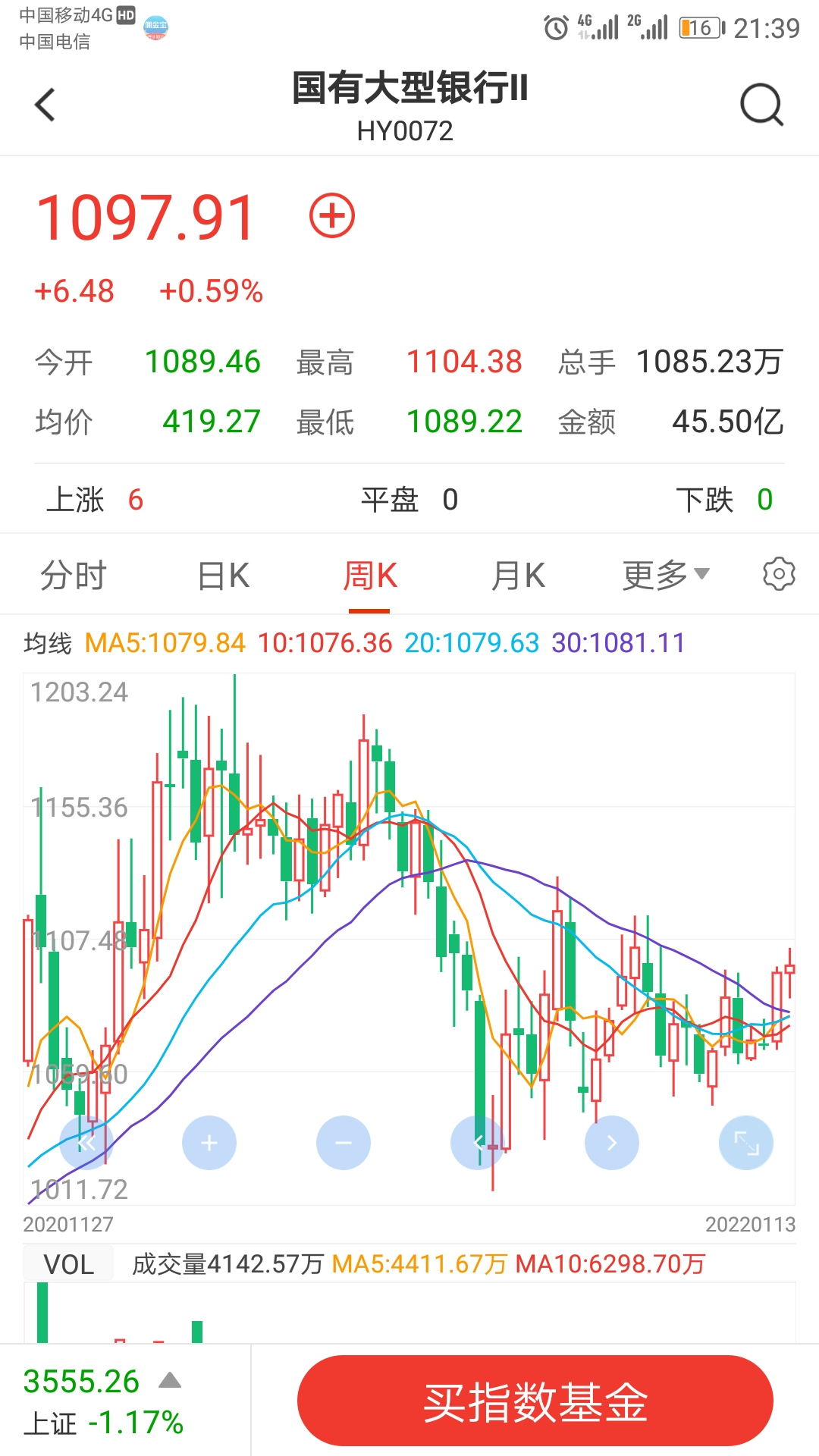819x1456 pixels.
Task: Move chart left by one candle
Action: pyautogui.click(x=478, y=1143)
